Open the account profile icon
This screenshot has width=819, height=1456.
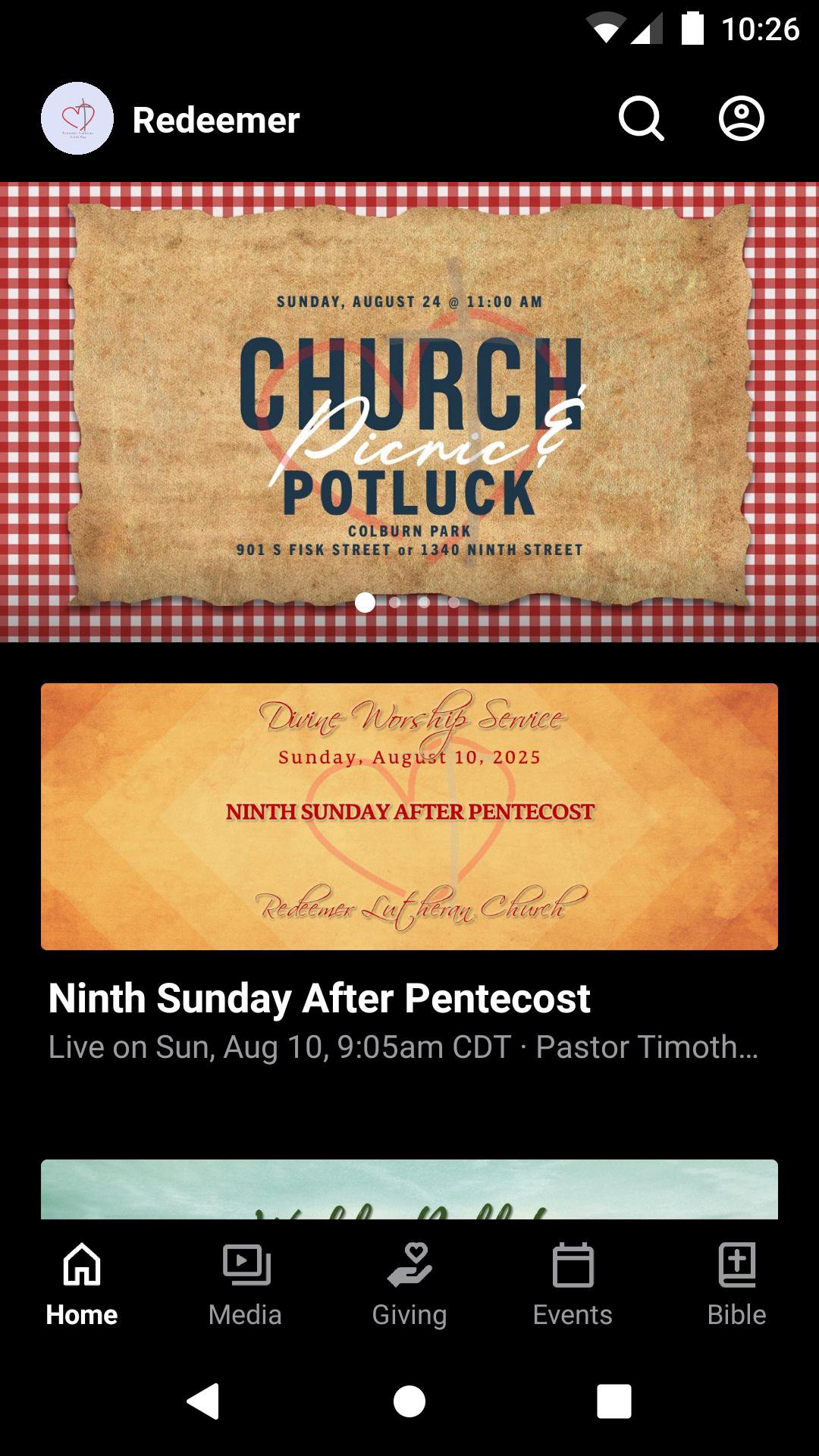[x=741, y=119]
